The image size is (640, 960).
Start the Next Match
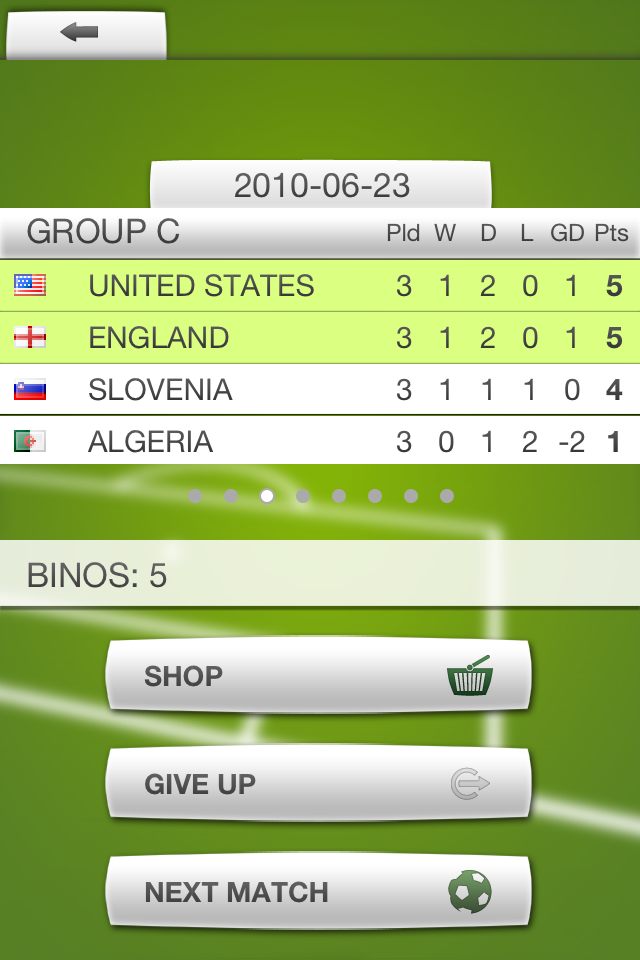coord(318,891)
